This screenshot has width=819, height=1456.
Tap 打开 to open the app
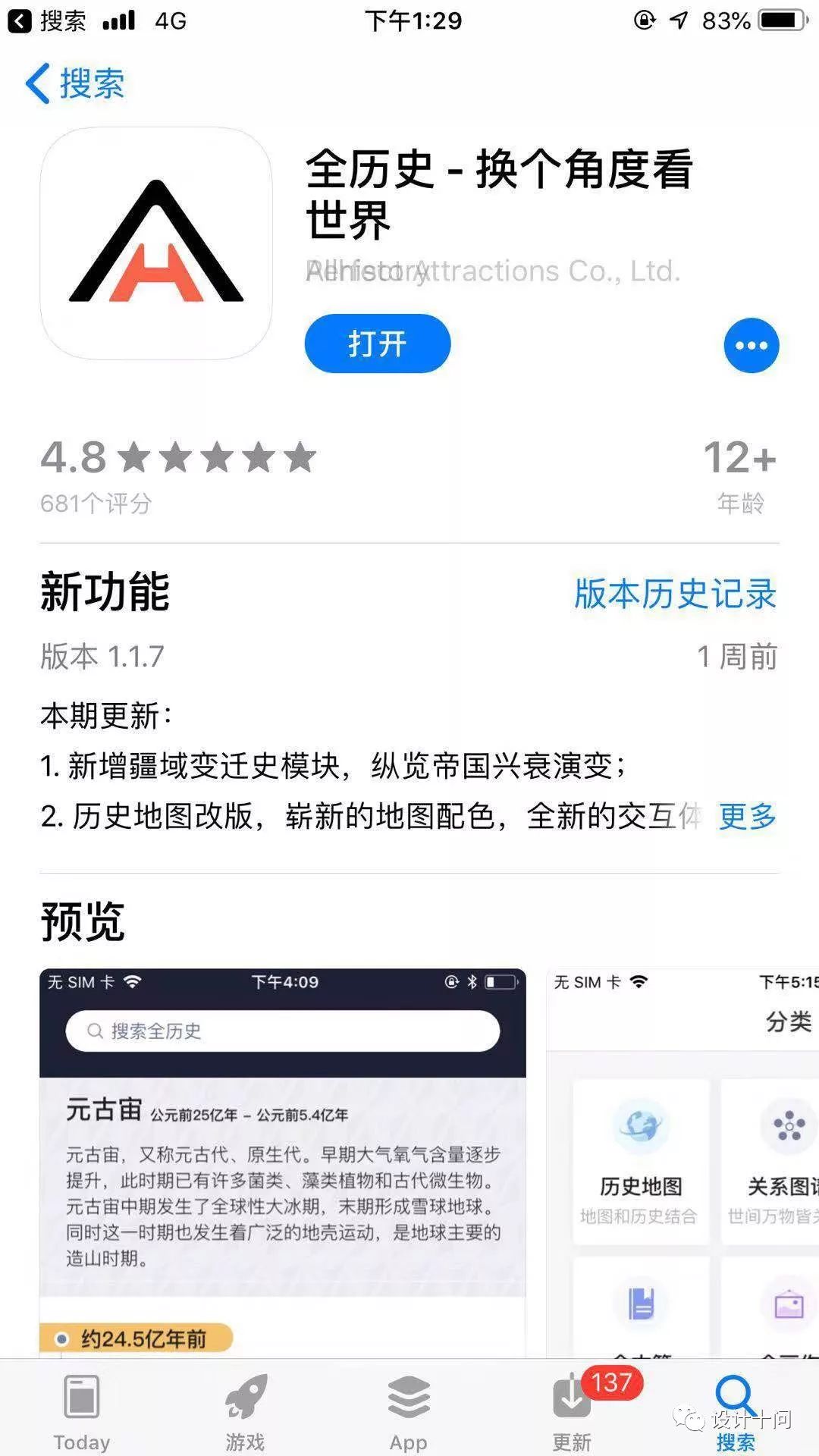click(x=378, y=344)
